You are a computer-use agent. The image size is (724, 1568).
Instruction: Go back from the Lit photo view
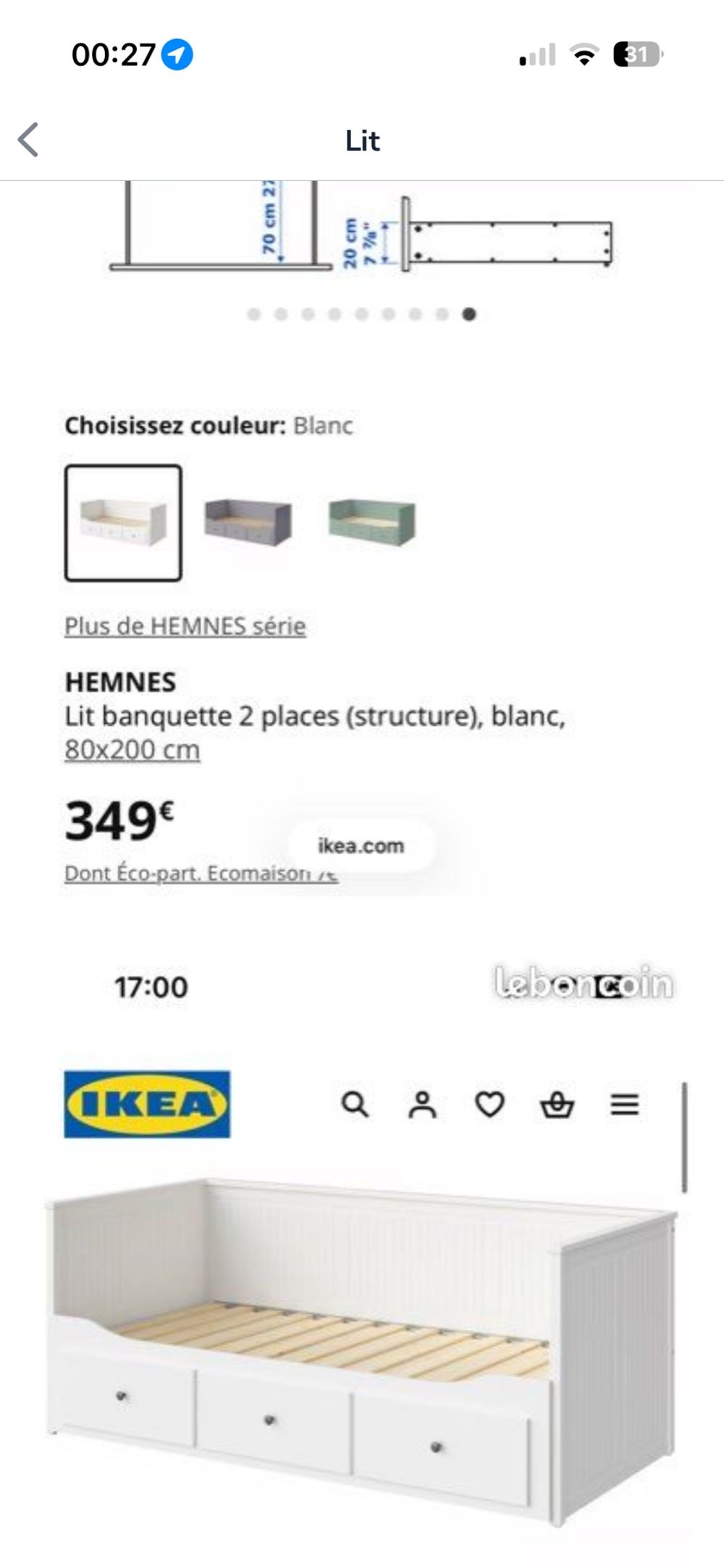tap(28, 140)
